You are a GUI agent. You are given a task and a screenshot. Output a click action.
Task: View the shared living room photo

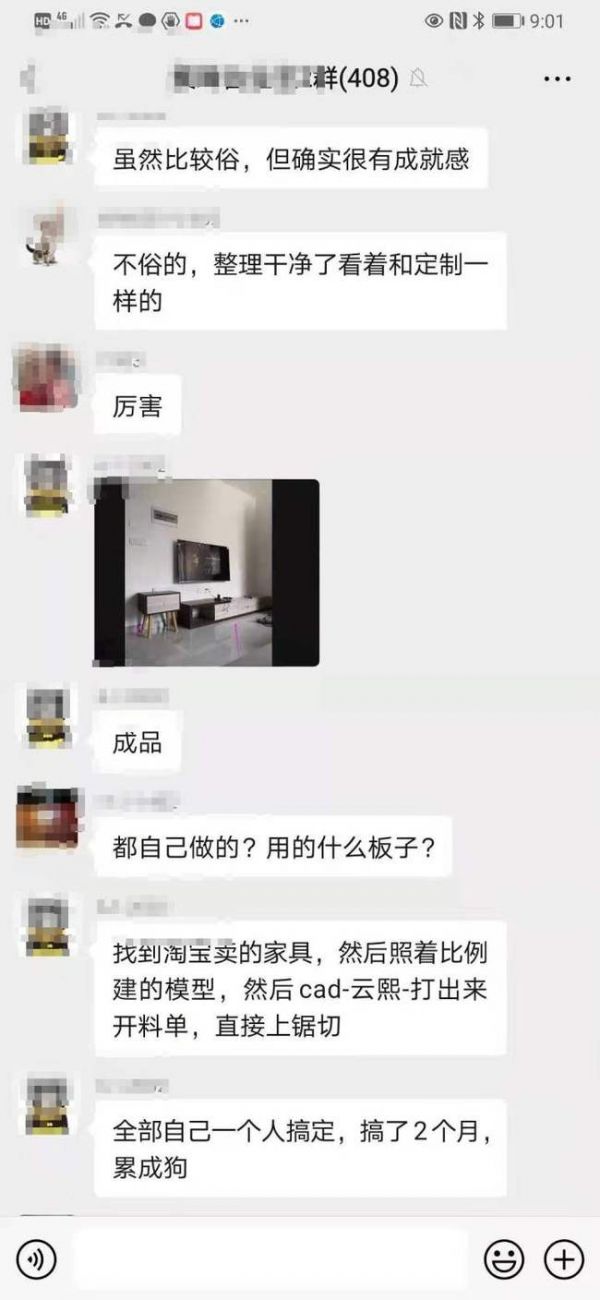click(207, 572)
